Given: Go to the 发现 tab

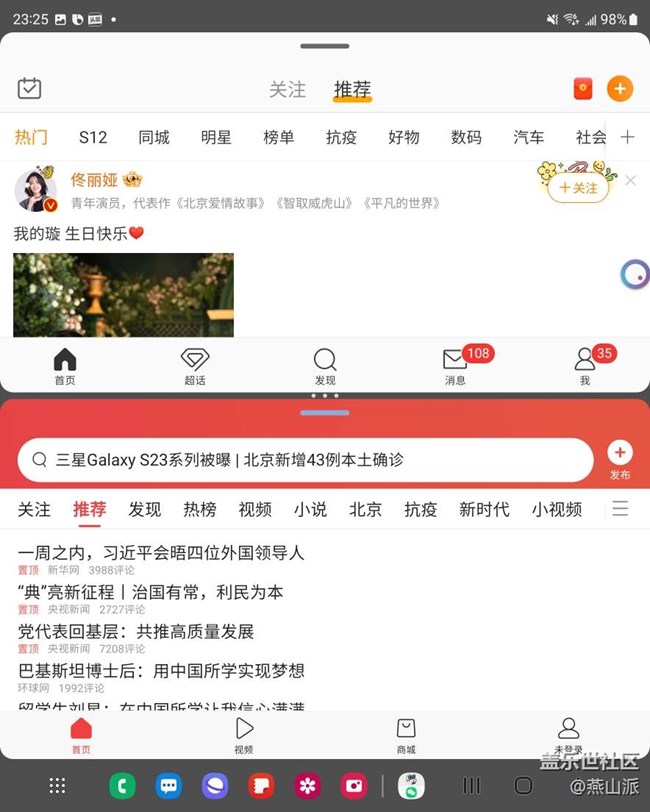Looking at the screenshot, I should 325,366.
